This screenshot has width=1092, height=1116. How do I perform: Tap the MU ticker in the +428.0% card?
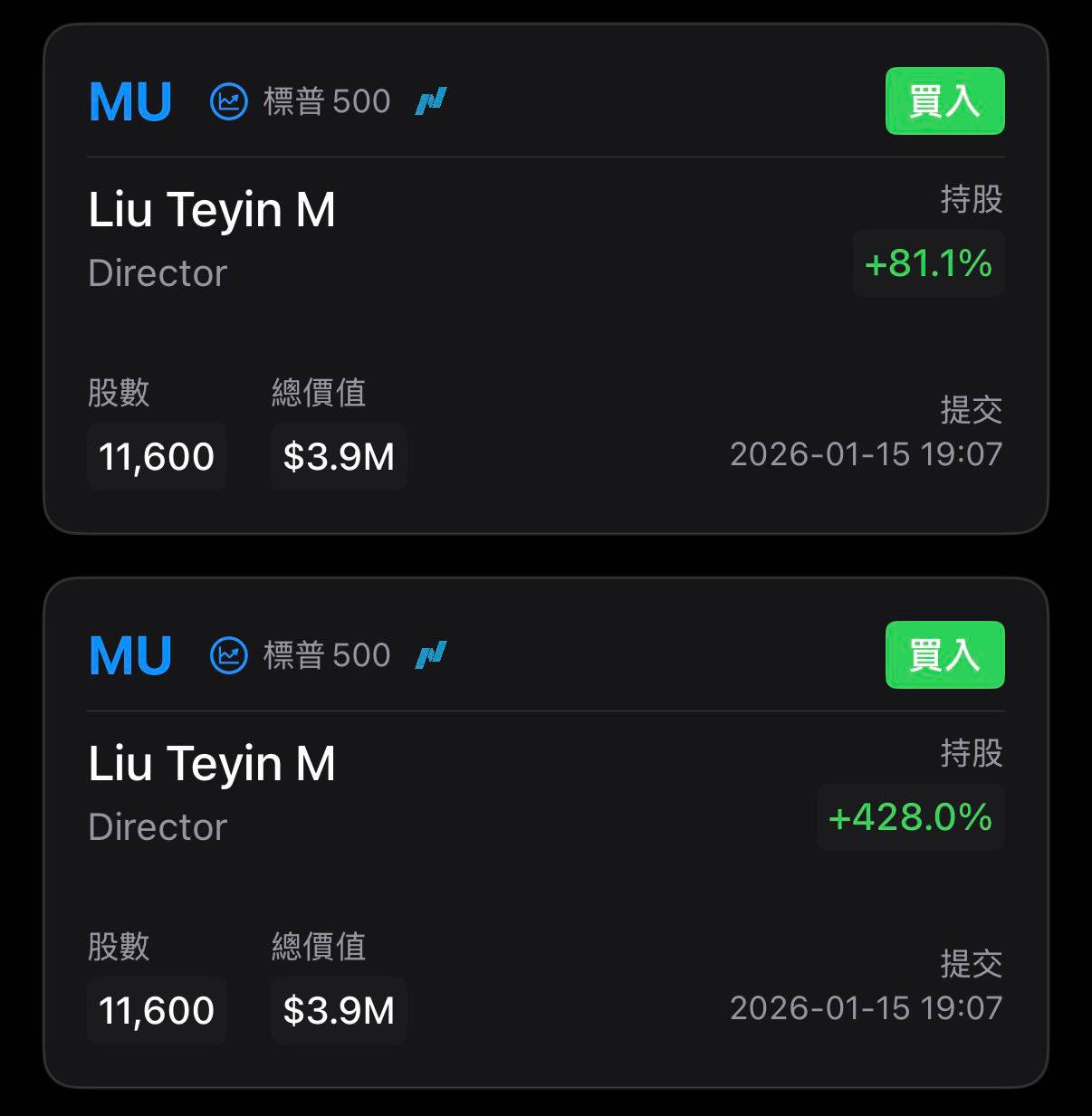pos(130,655)
